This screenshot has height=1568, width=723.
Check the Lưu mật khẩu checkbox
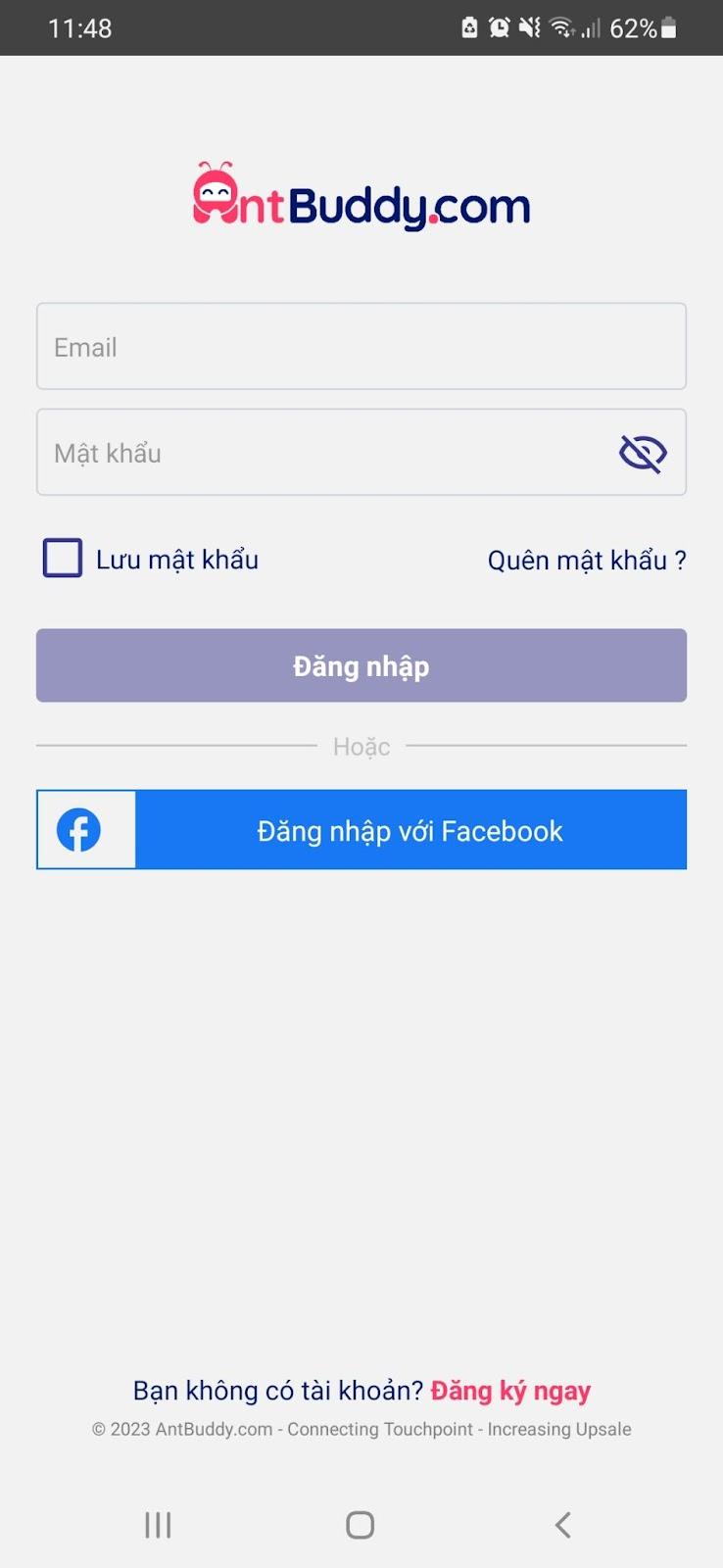[x=63, y=559]
